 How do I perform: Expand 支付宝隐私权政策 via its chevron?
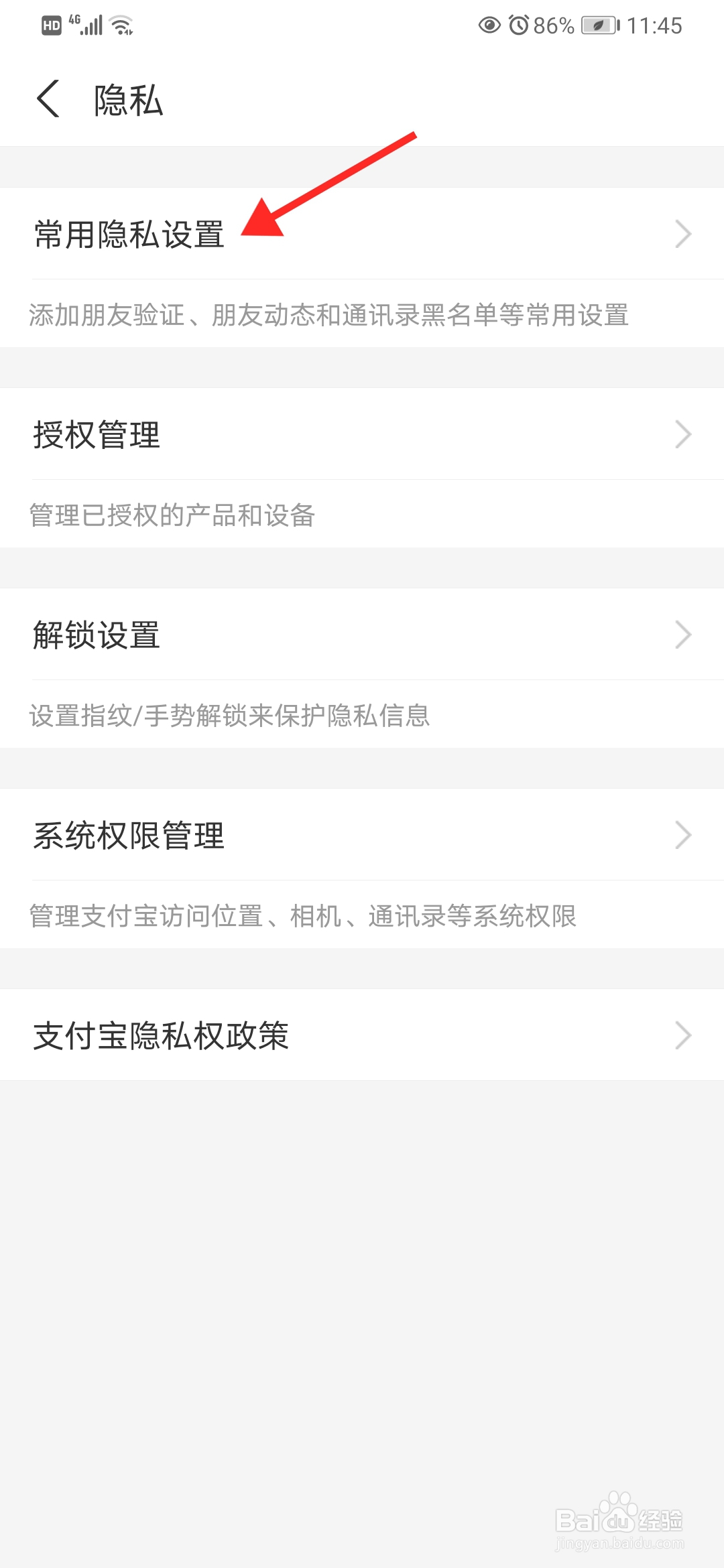point(683,1035)
